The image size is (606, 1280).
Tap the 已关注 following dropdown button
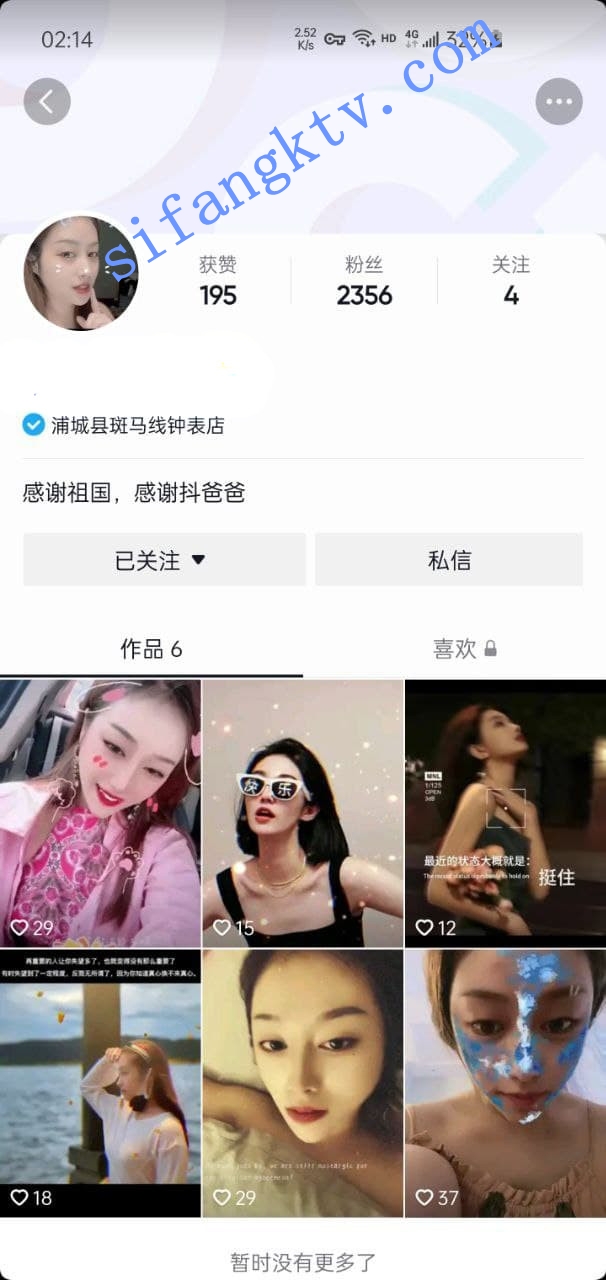pos(164,560)
